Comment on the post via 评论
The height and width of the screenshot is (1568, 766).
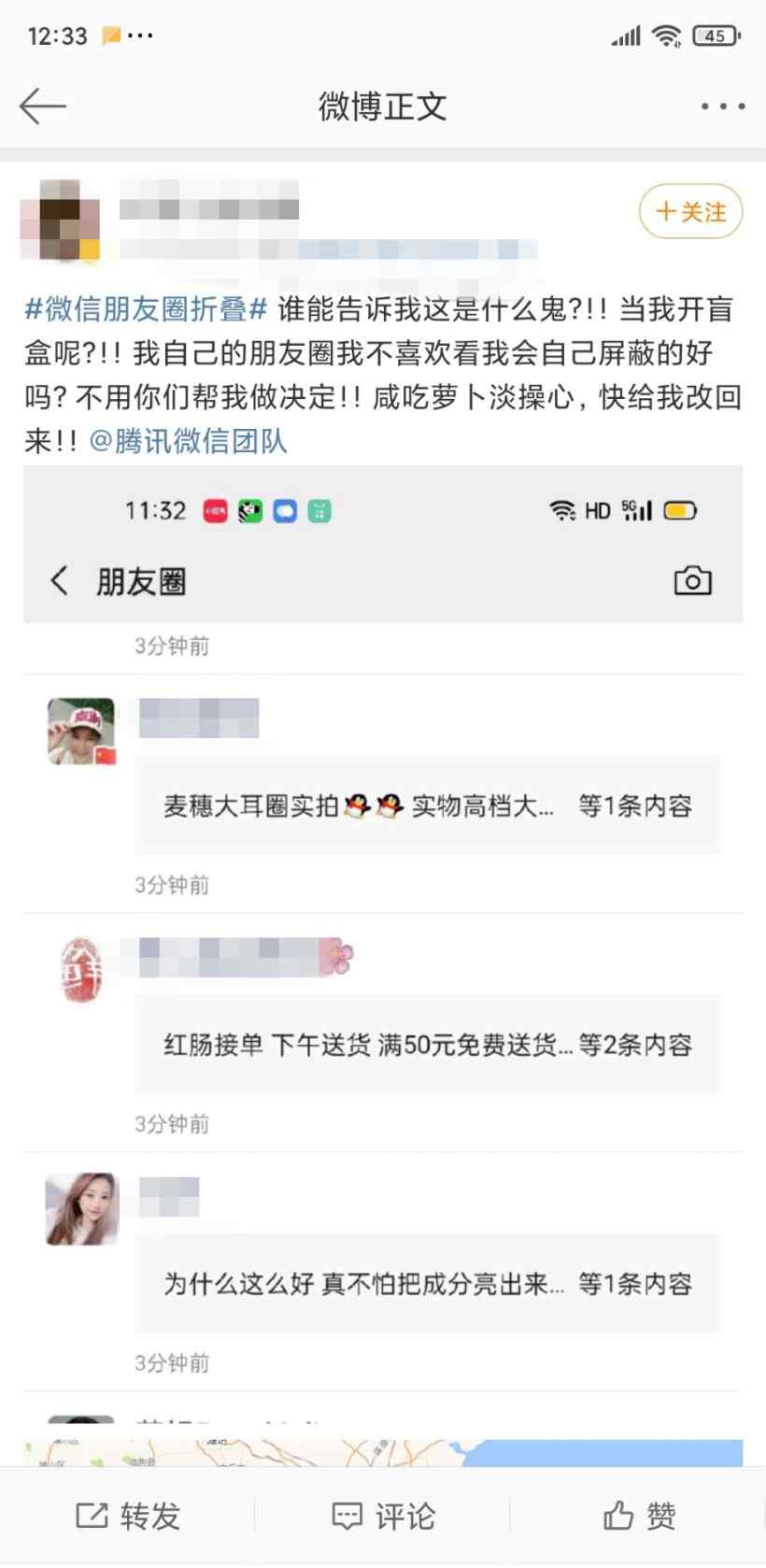[x=383, y=1516]
